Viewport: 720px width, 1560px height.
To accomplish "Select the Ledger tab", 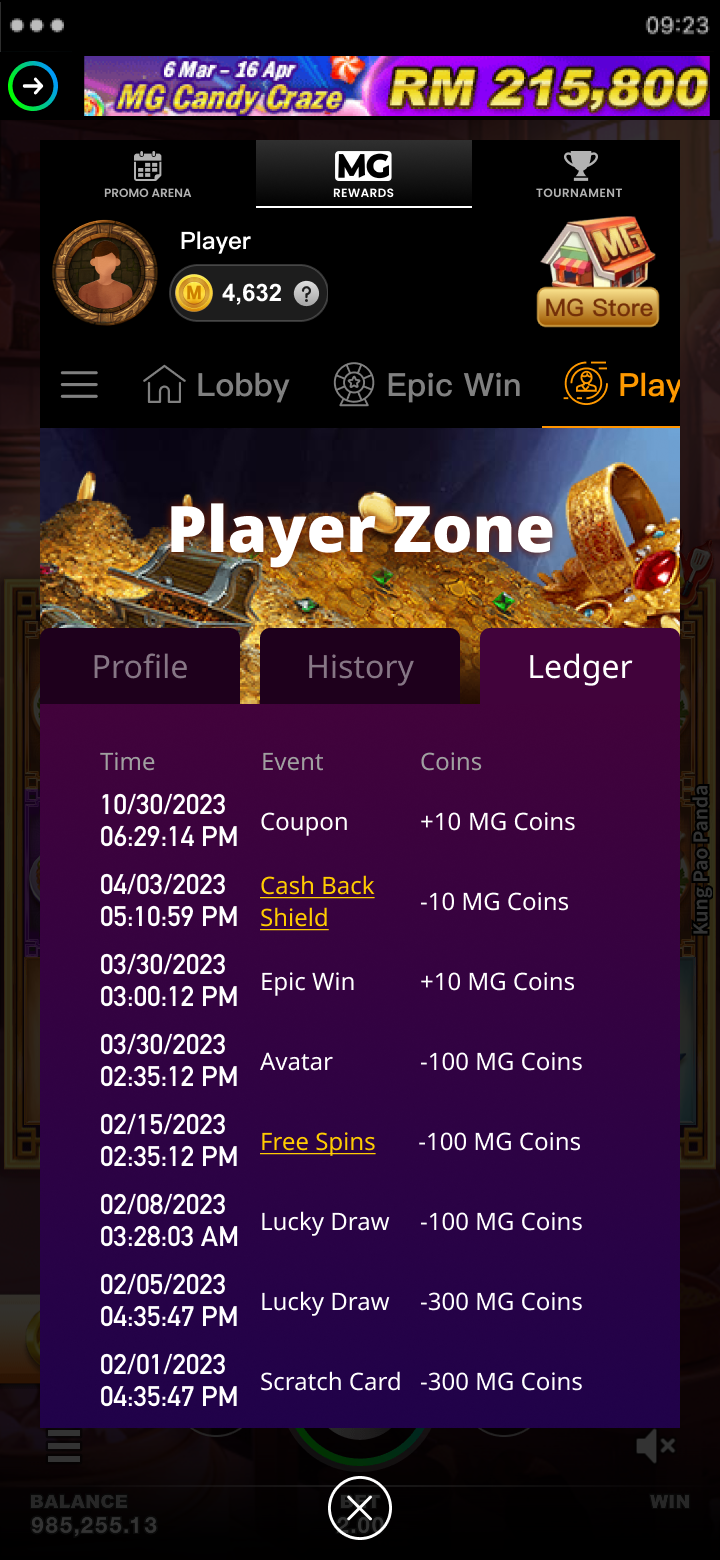I will (x=580, y=667).
